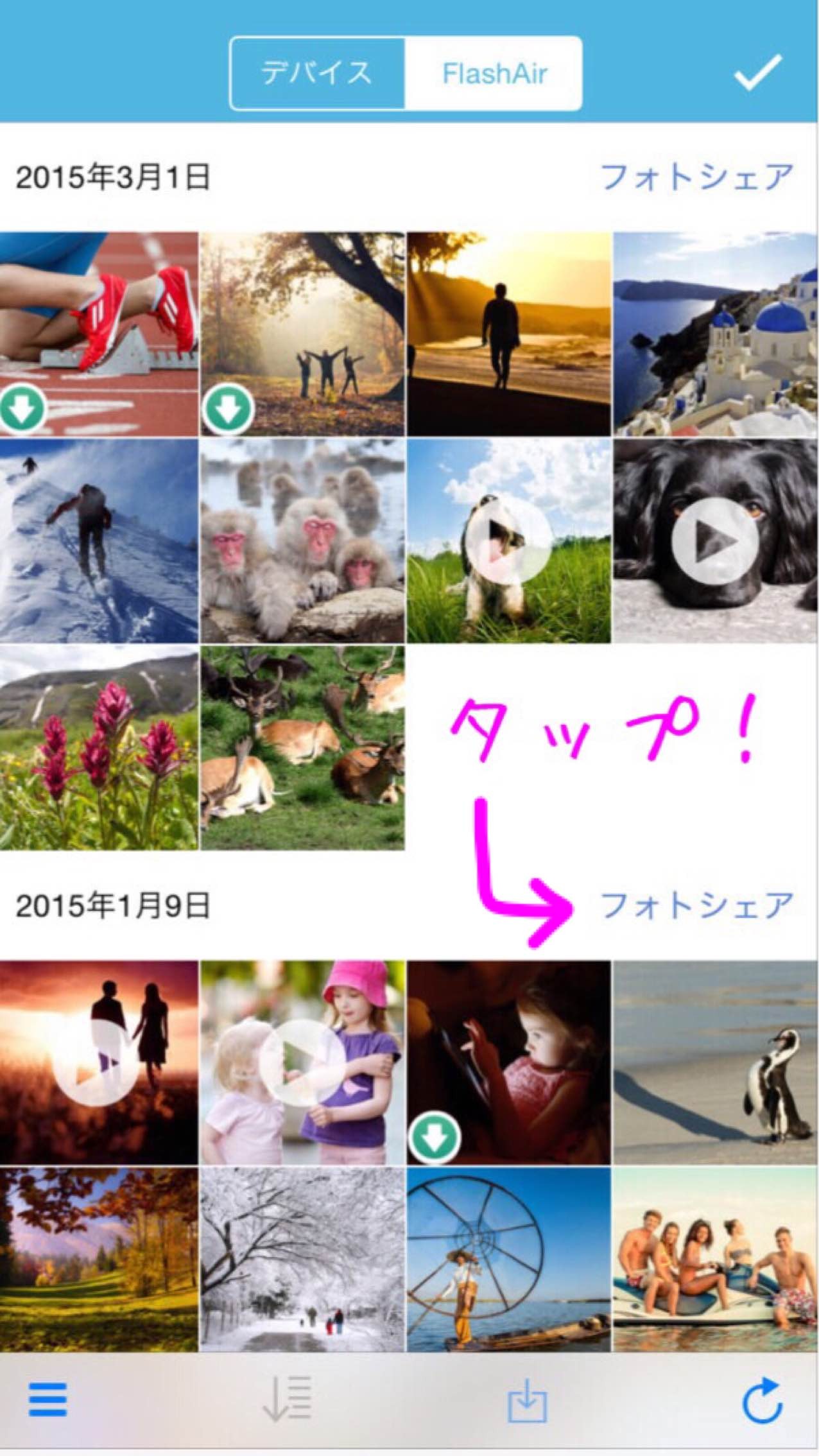Open the red wildflowers photo
This screenshot has height=1456, width=819.
click(99, 747)
